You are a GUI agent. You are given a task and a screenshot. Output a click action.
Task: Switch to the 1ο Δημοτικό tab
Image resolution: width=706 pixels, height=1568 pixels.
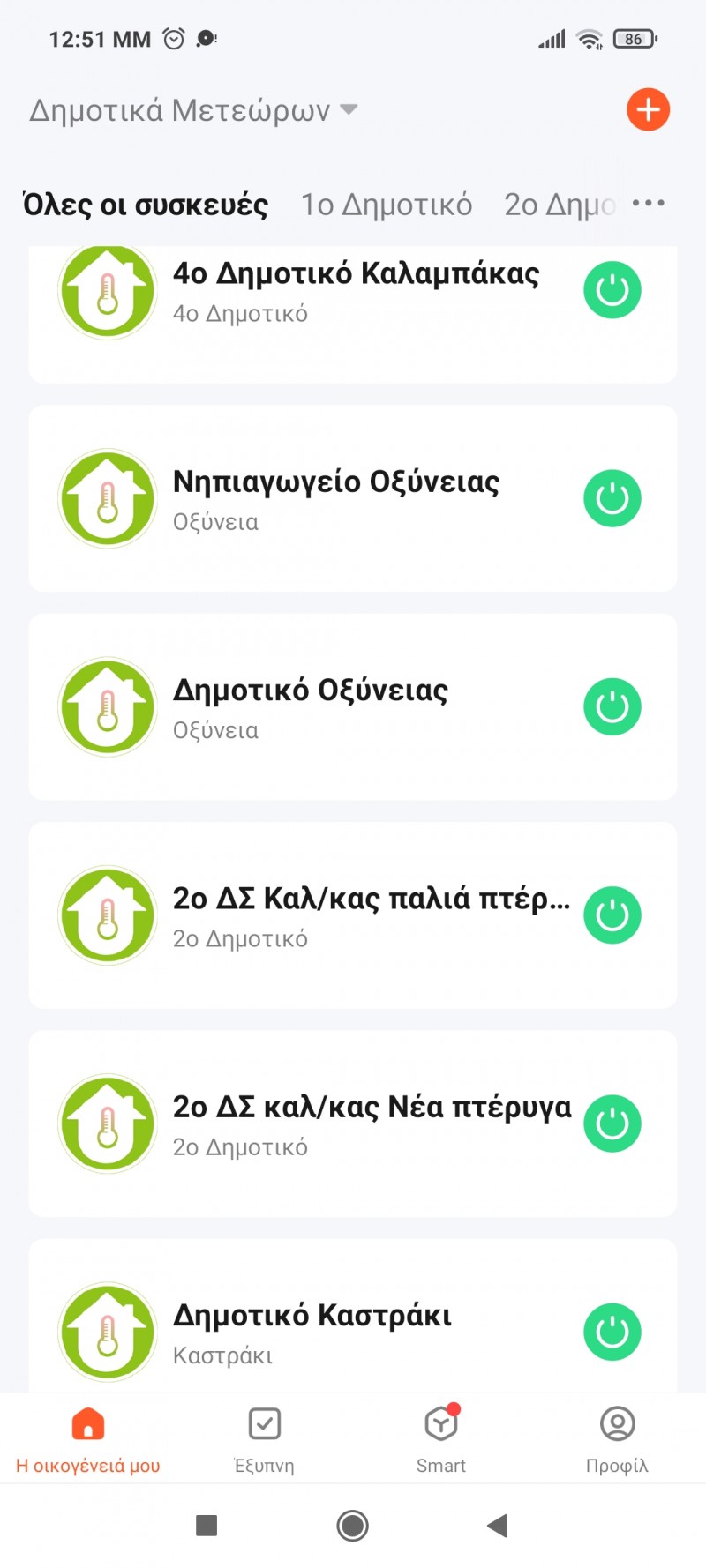point(387,205)
